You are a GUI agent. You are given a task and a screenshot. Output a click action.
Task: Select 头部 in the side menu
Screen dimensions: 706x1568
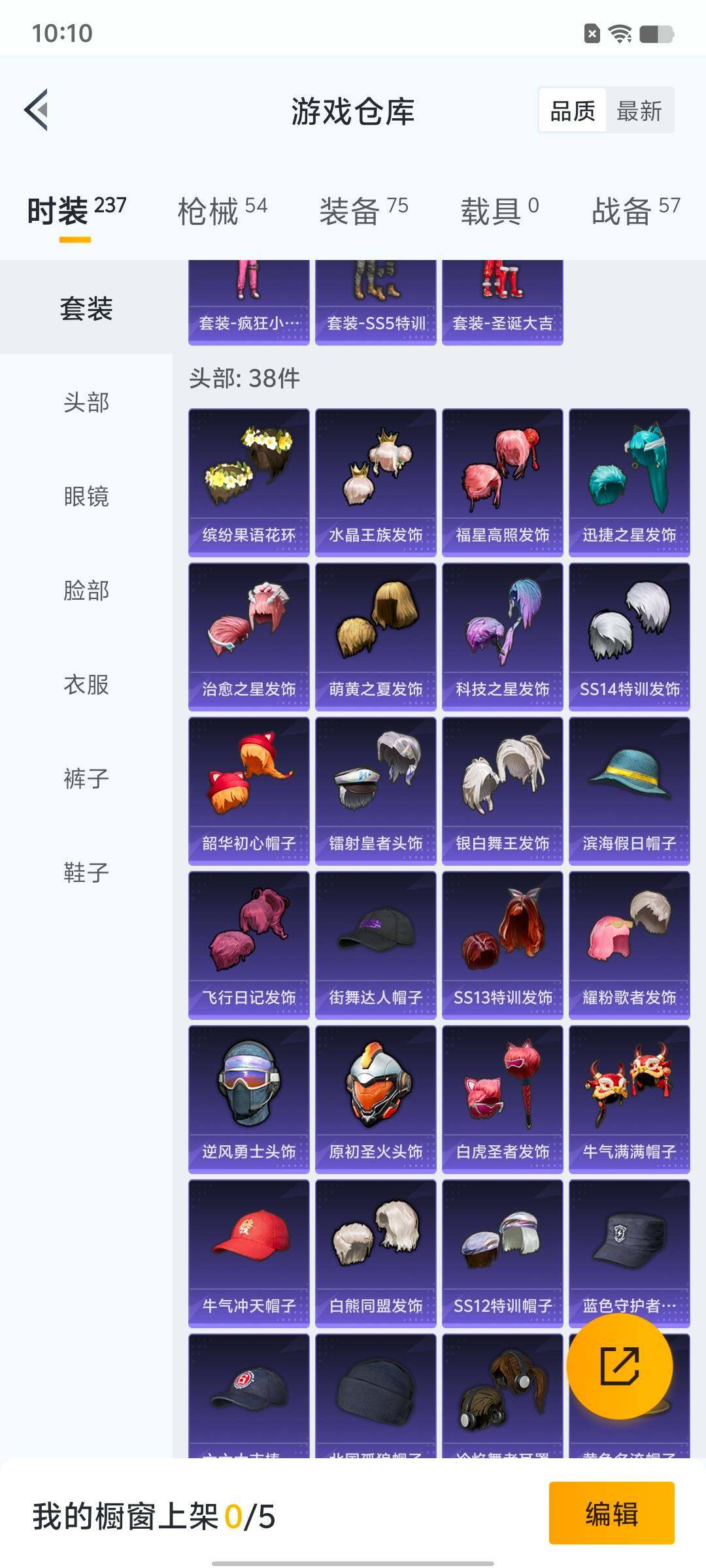click(86, 402)
